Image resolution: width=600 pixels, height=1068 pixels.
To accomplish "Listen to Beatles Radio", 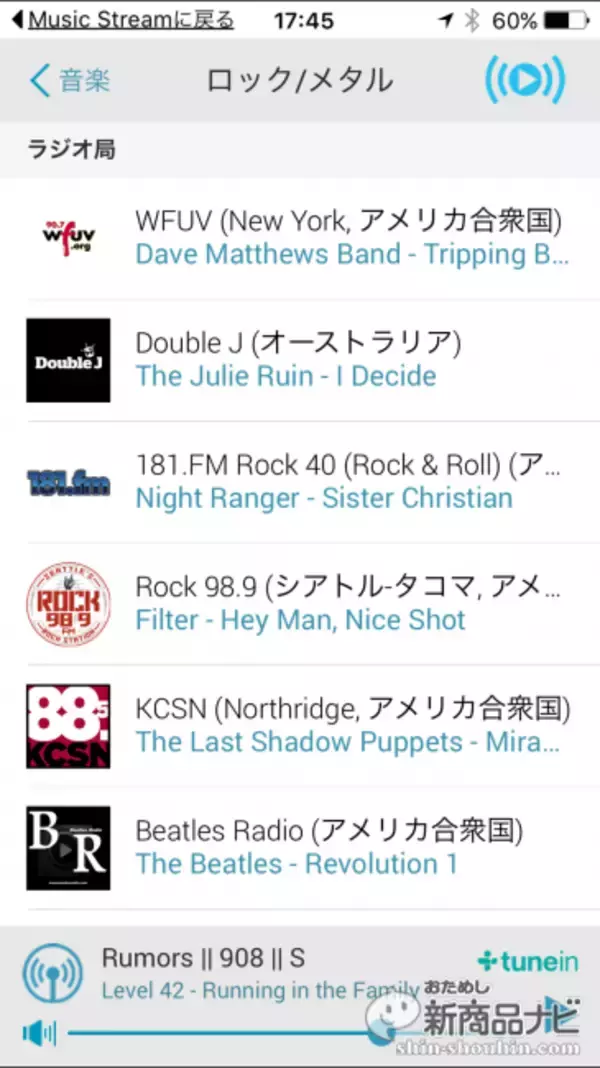I will 300,848.
